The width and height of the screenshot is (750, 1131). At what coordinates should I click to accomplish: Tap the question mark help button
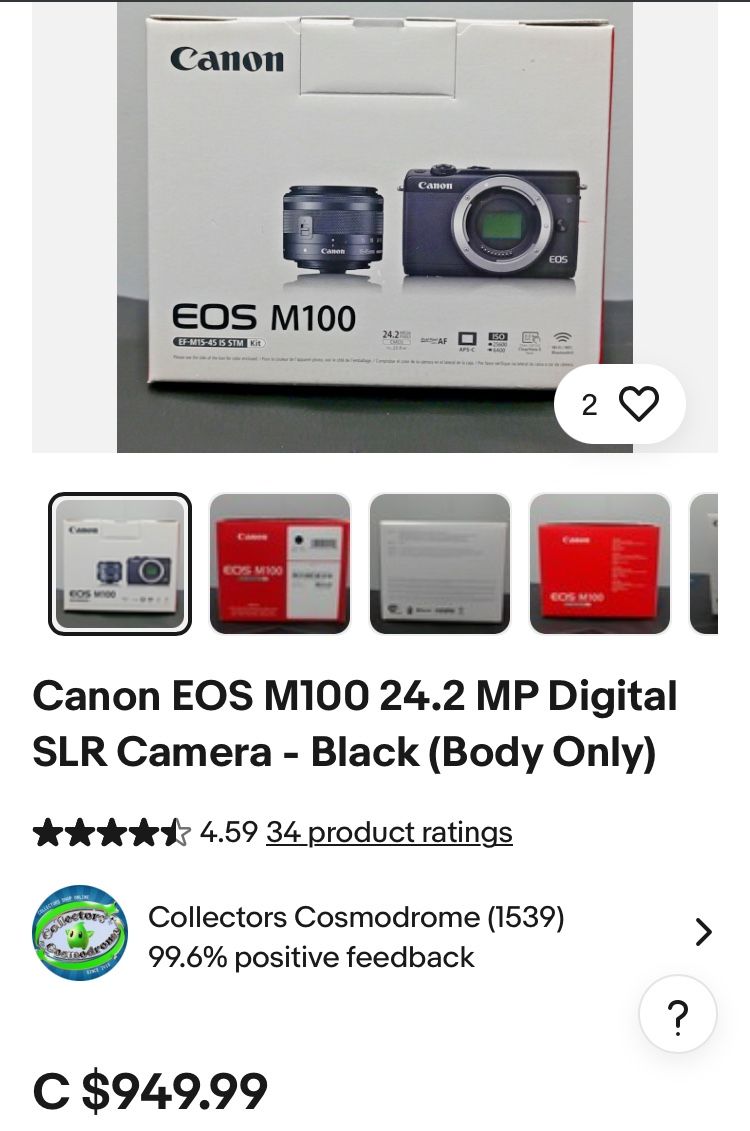coord(677,1014)
